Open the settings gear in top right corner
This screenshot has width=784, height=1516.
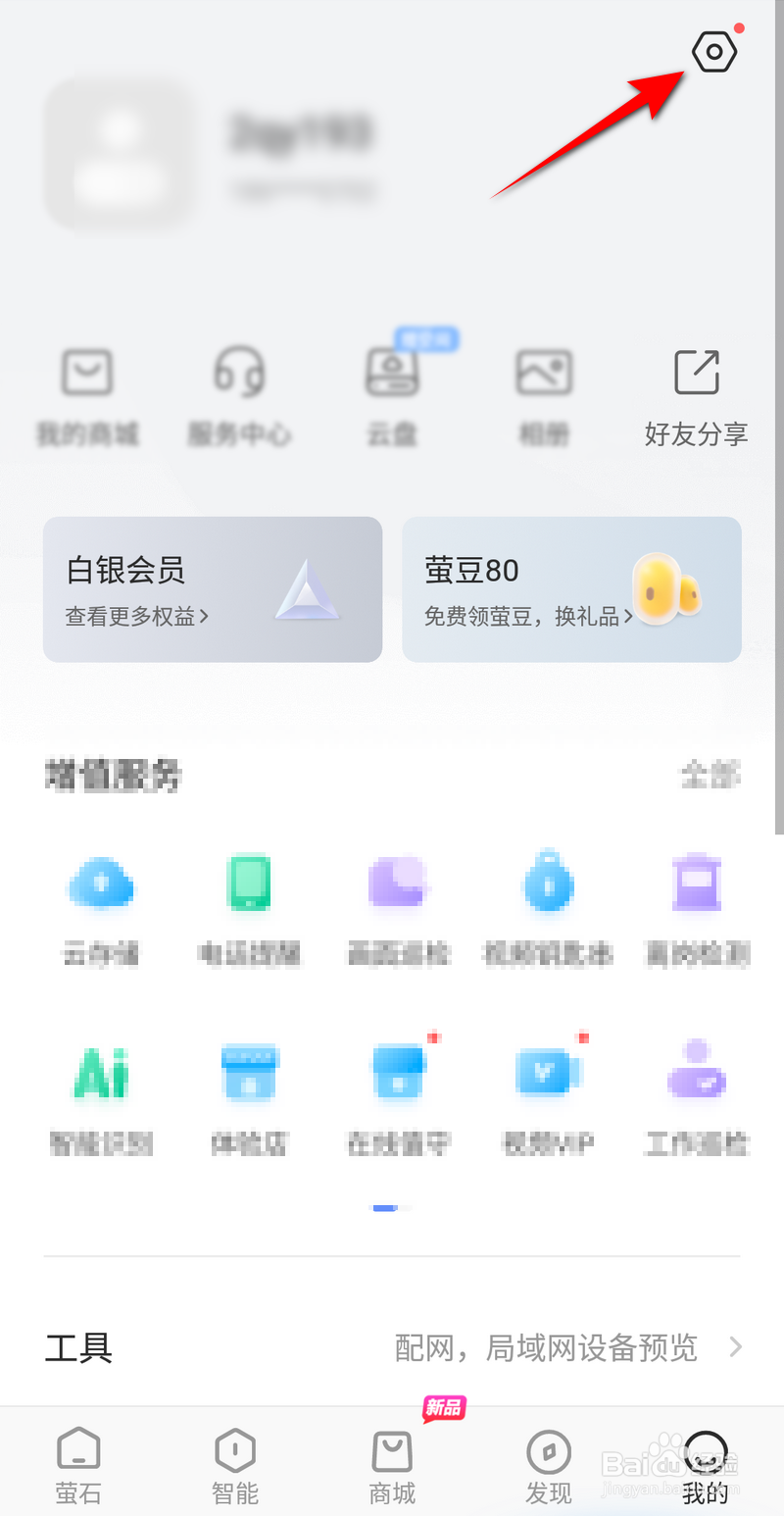714,52
